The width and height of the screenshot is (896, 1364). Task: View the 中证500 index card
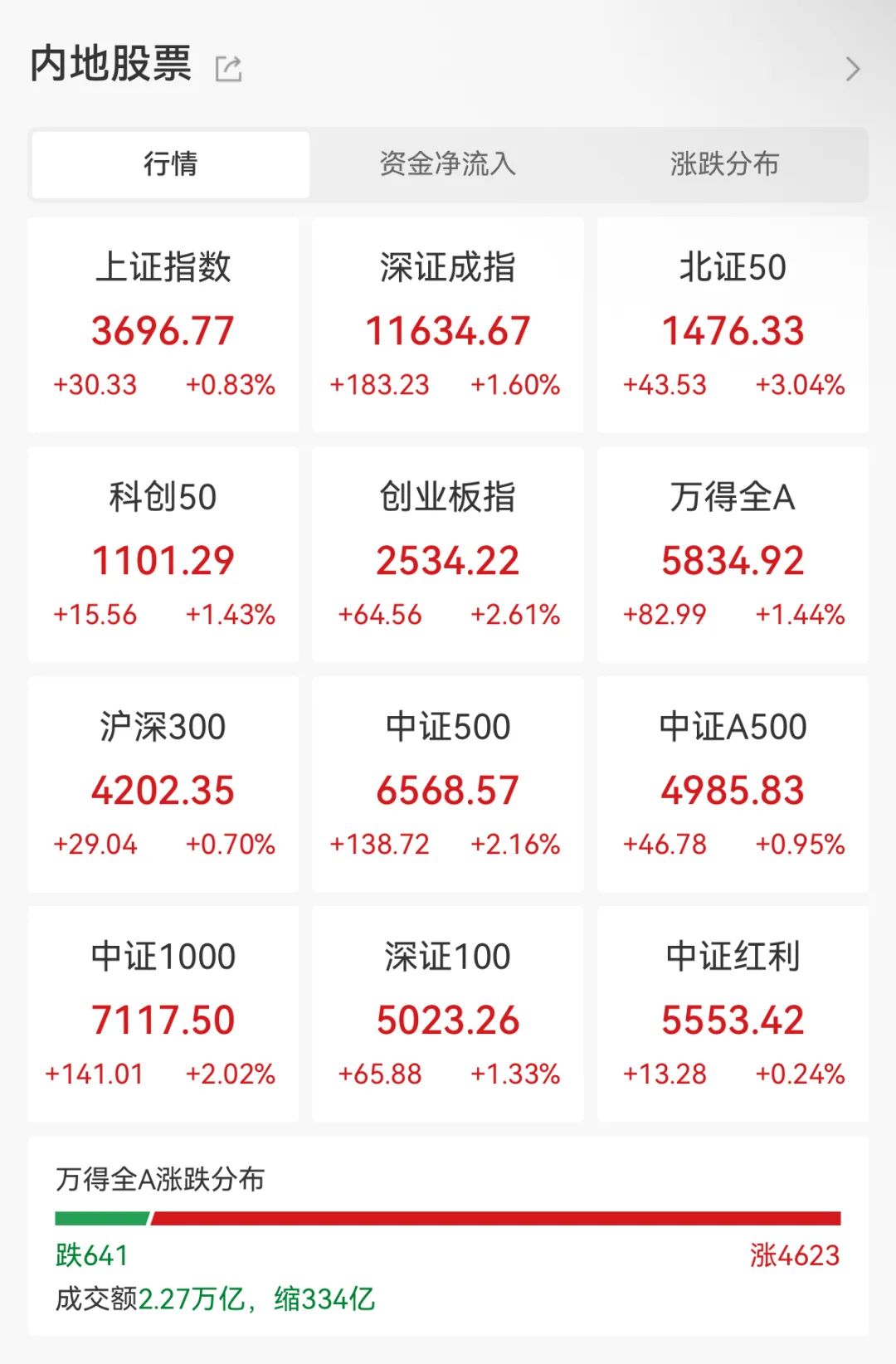coord(448,785)
